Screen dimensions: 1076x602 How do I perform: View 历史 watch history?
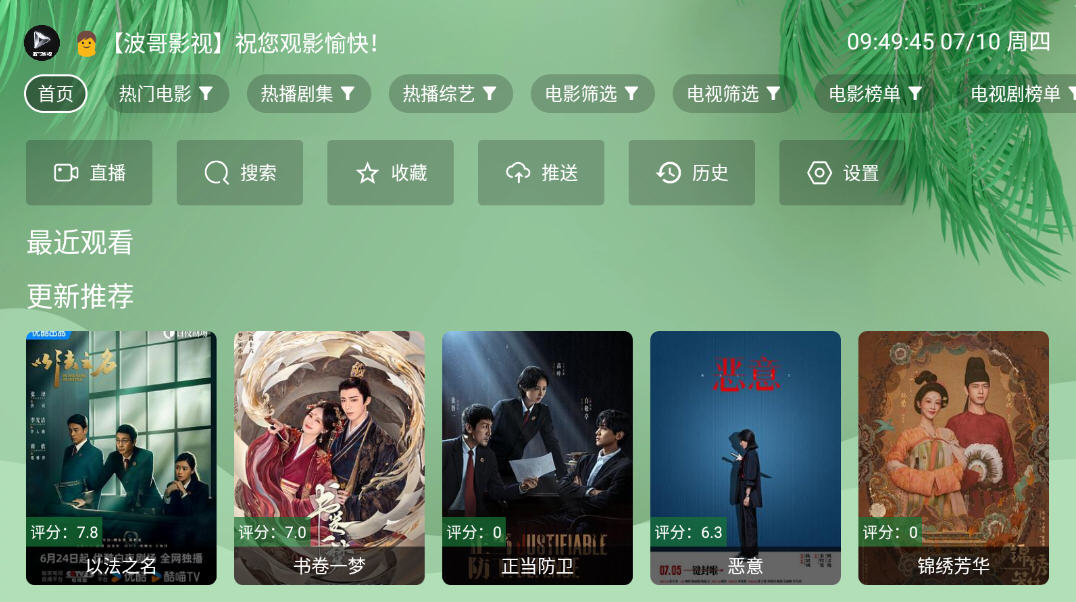[x=691, y=173]
